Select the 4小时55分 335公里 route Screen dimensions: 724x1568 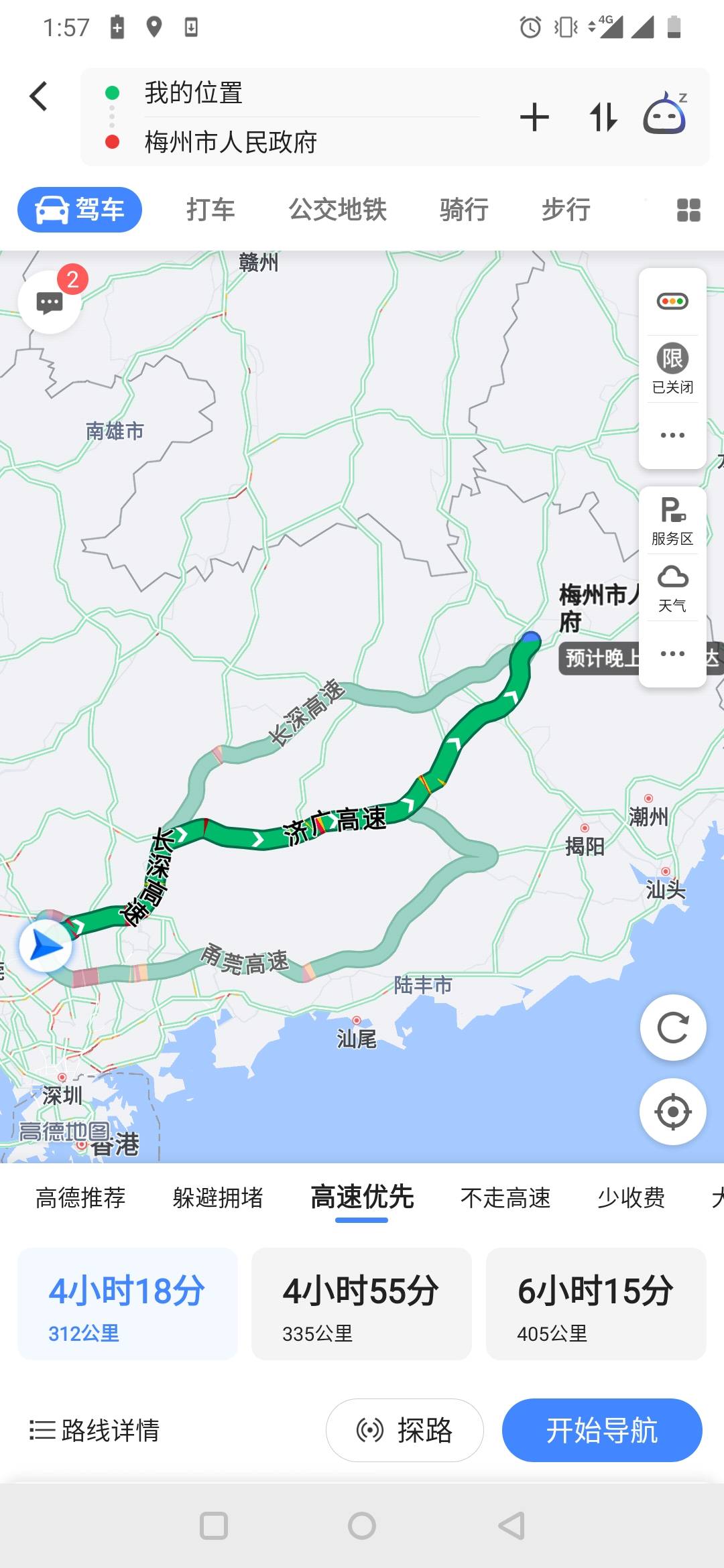click(x=361, y=1303)
